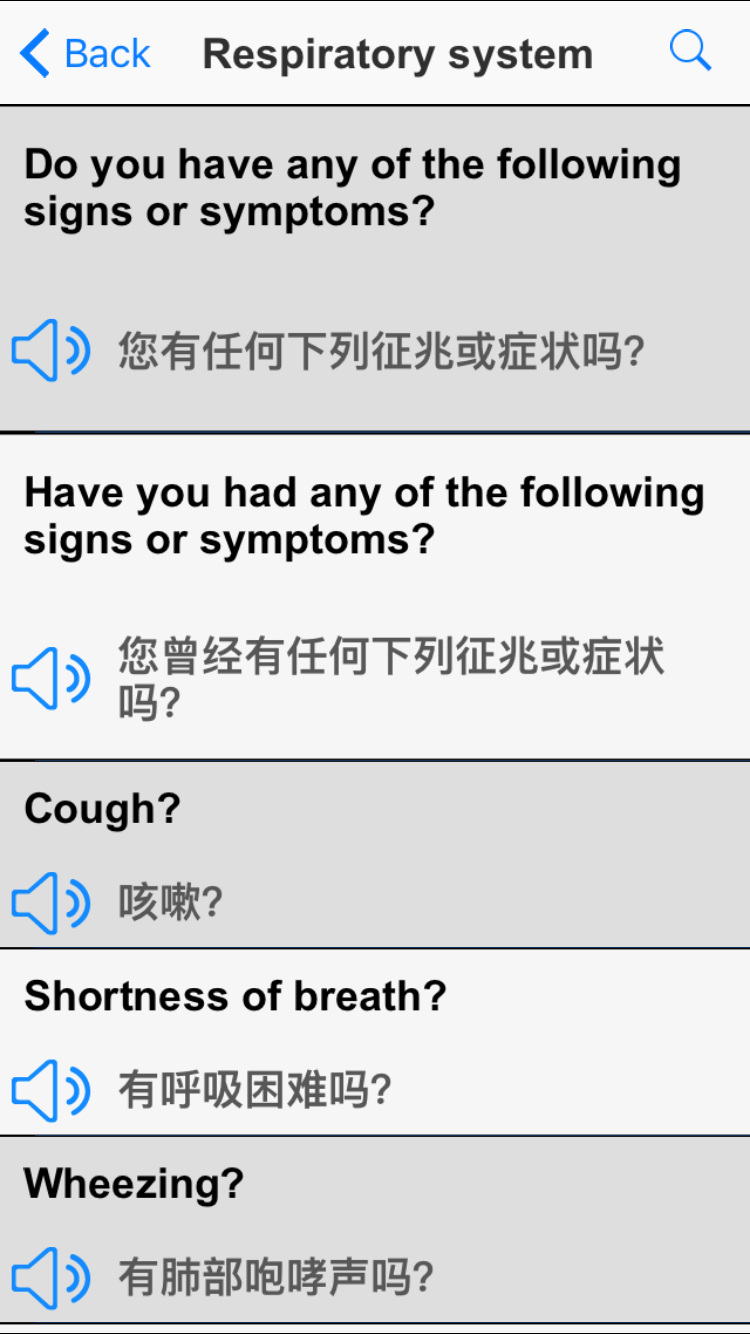750x1334 pixels.
Task: Open the search magnifier icon
Action: (690, 51)
